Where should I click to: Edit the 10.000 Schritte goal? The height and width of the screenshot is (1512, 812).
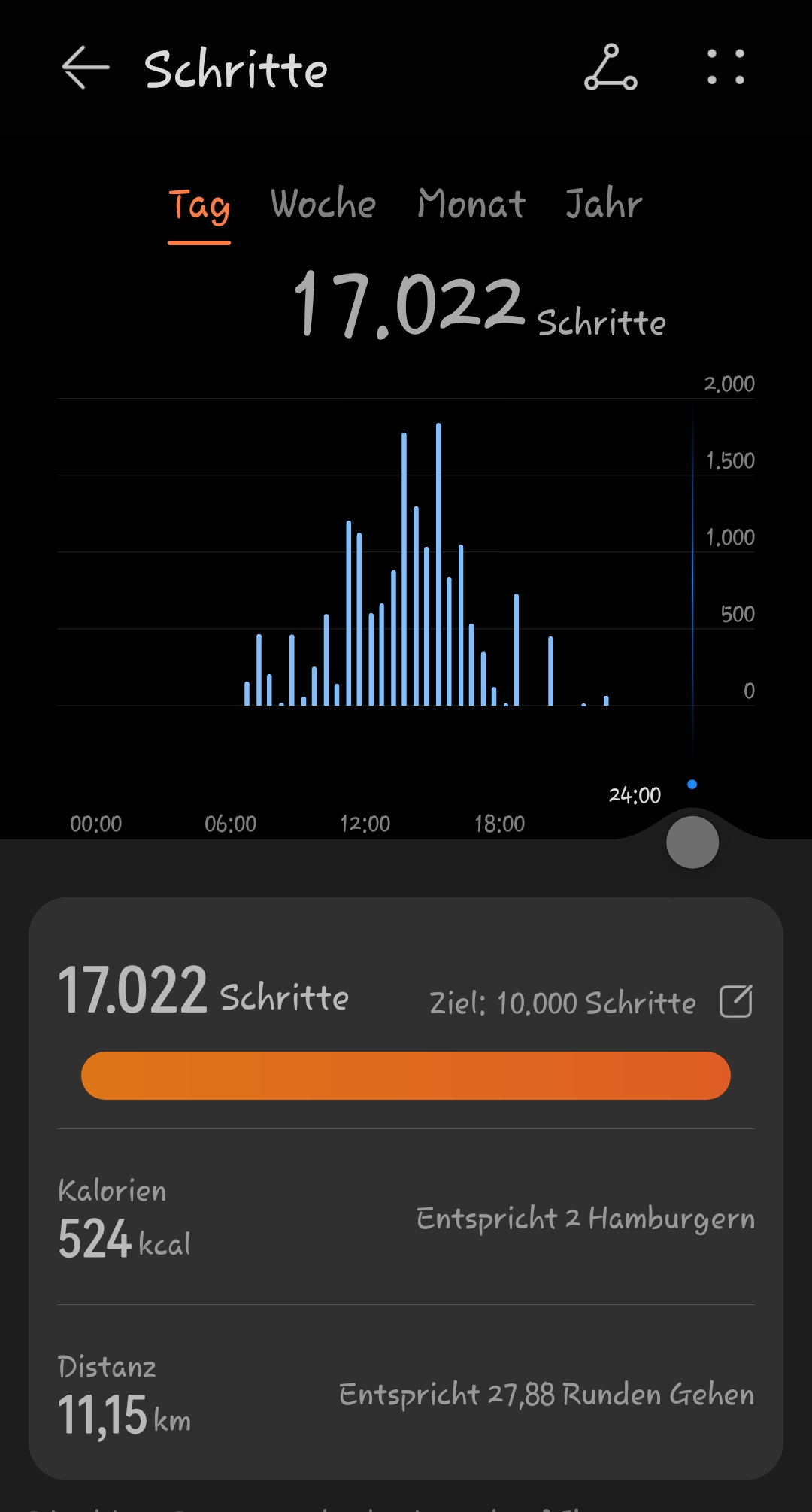736,1001
